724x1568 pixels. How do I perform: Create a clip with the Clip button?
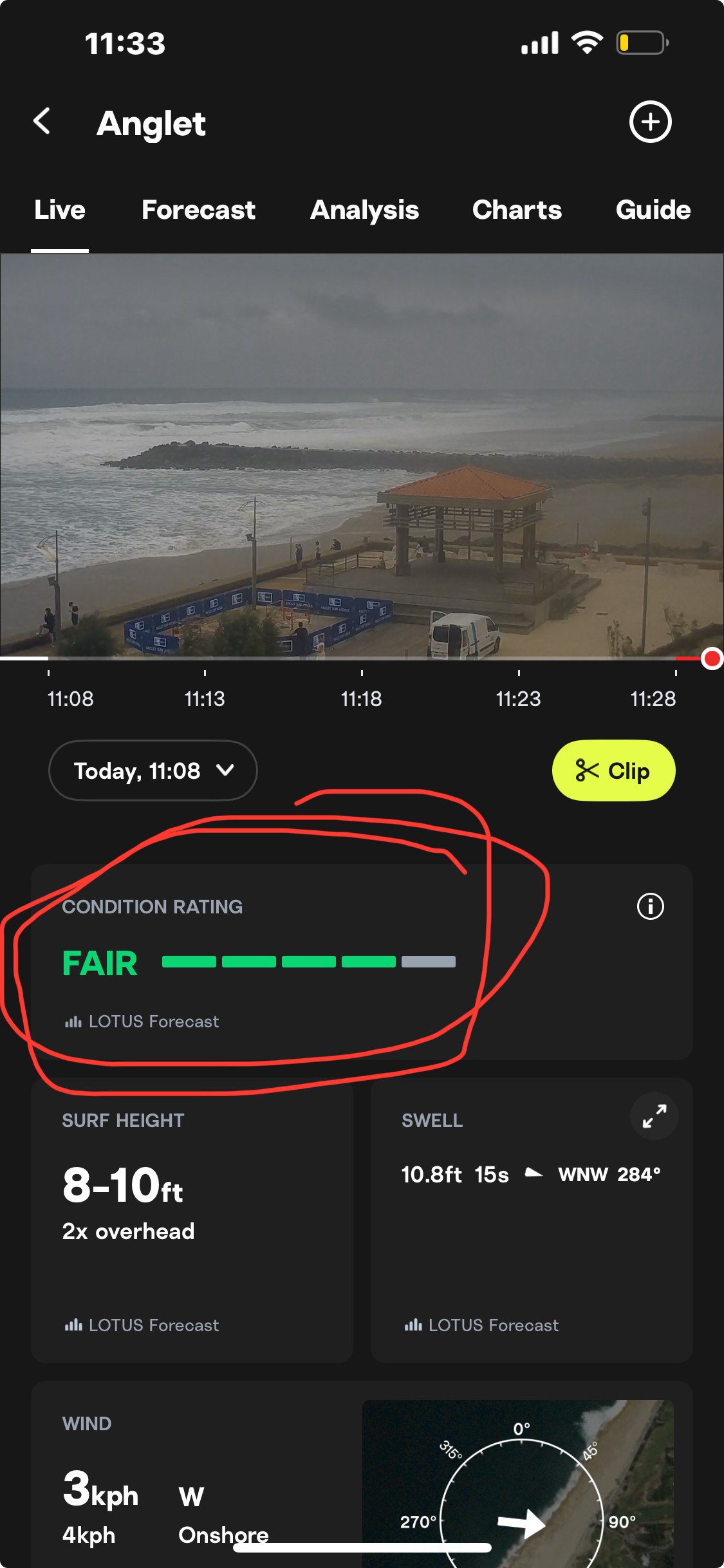[613, 770]
